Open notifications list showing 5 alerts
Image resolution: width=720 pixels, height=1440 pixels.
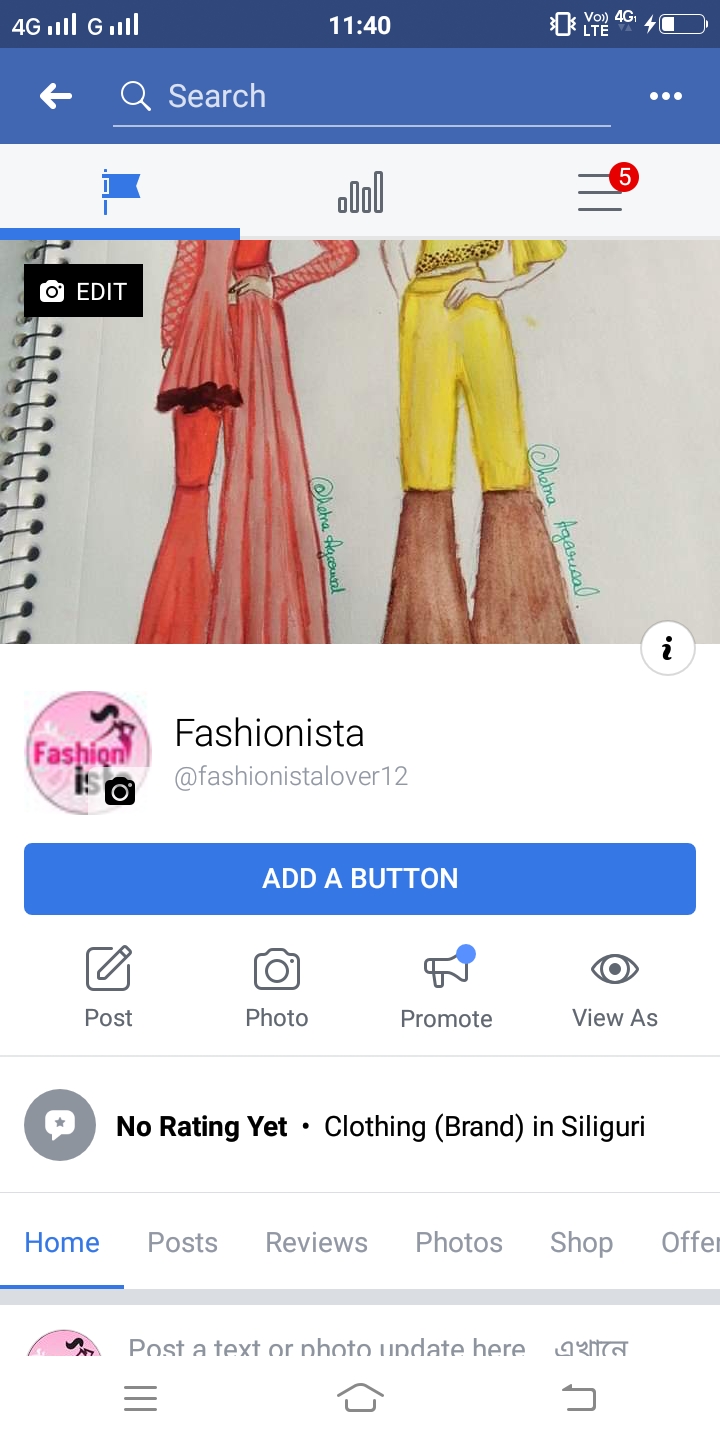click(x=600, y=195)
